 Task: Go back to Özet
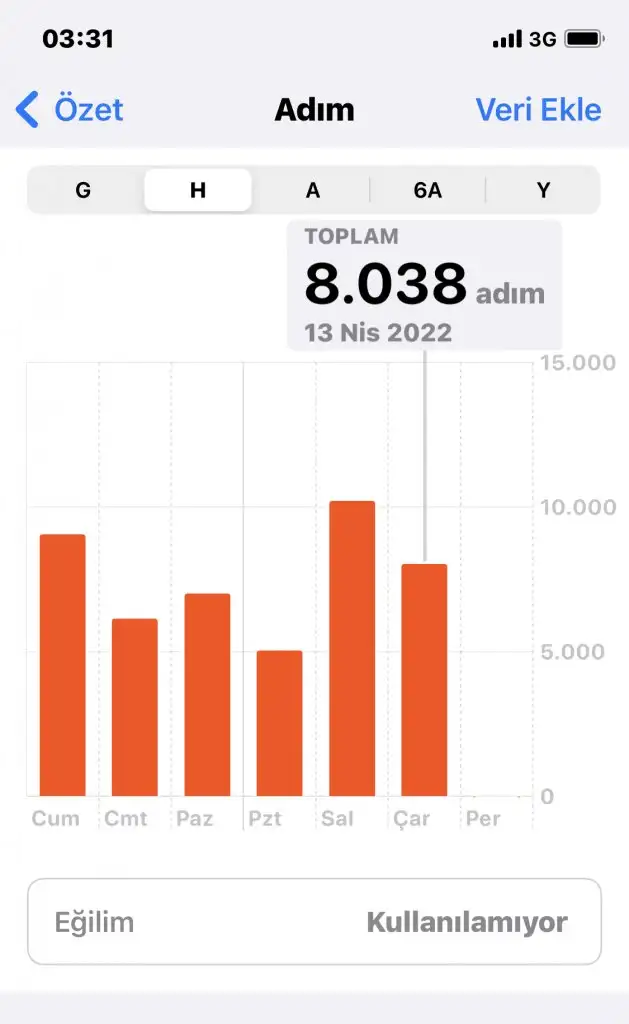[x=69, y=109]
